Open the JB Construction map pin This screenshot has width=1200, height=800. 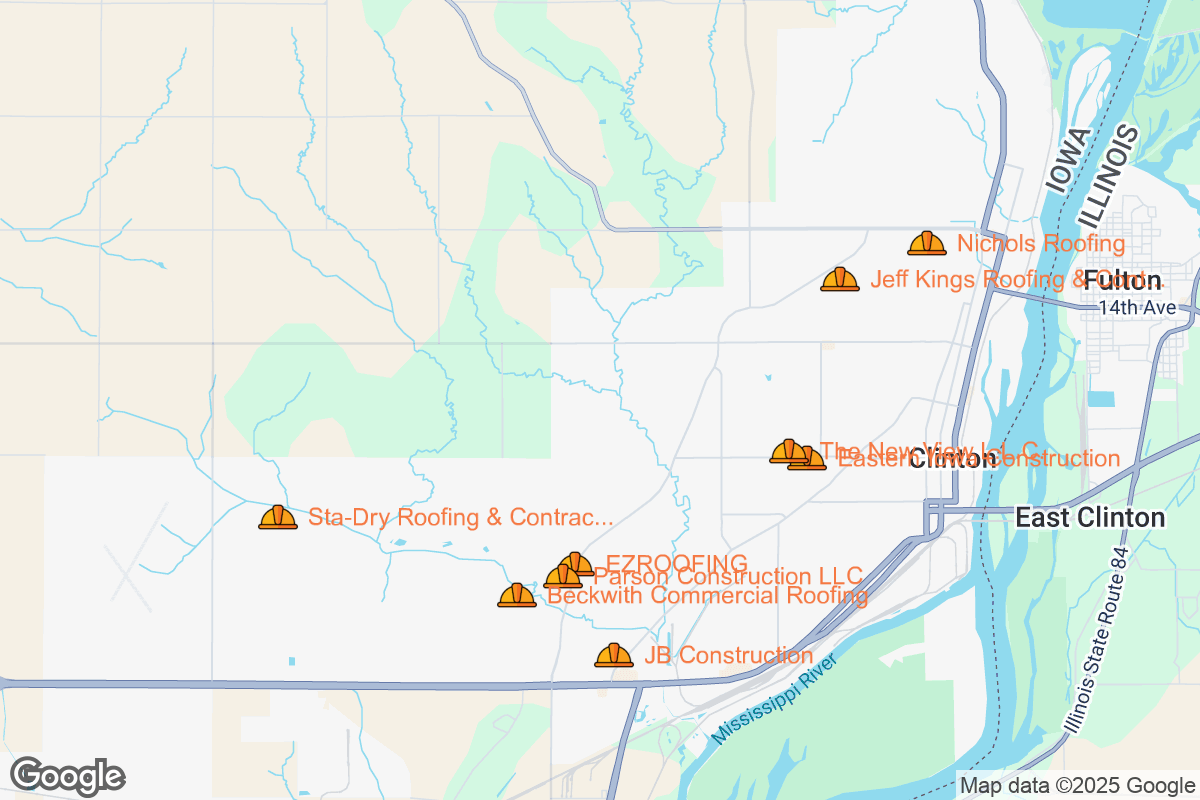point(614,656)
